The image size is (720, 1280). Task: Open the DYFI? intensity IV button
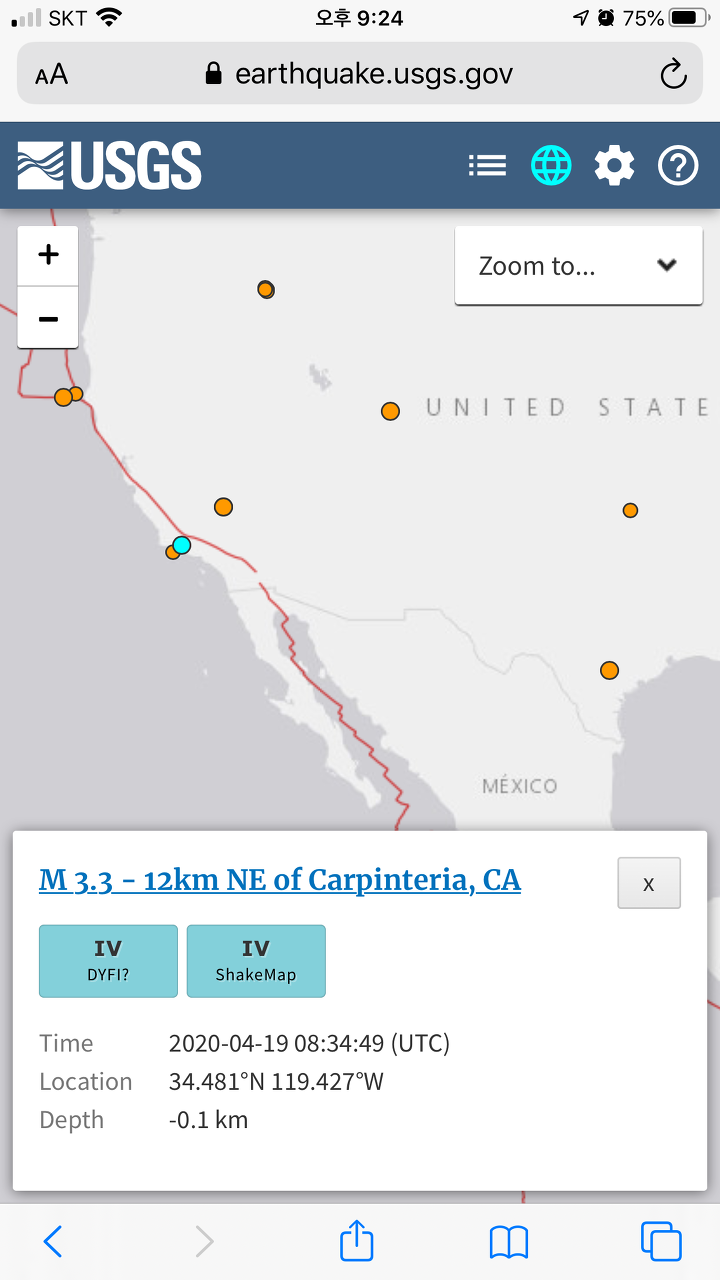108,961
